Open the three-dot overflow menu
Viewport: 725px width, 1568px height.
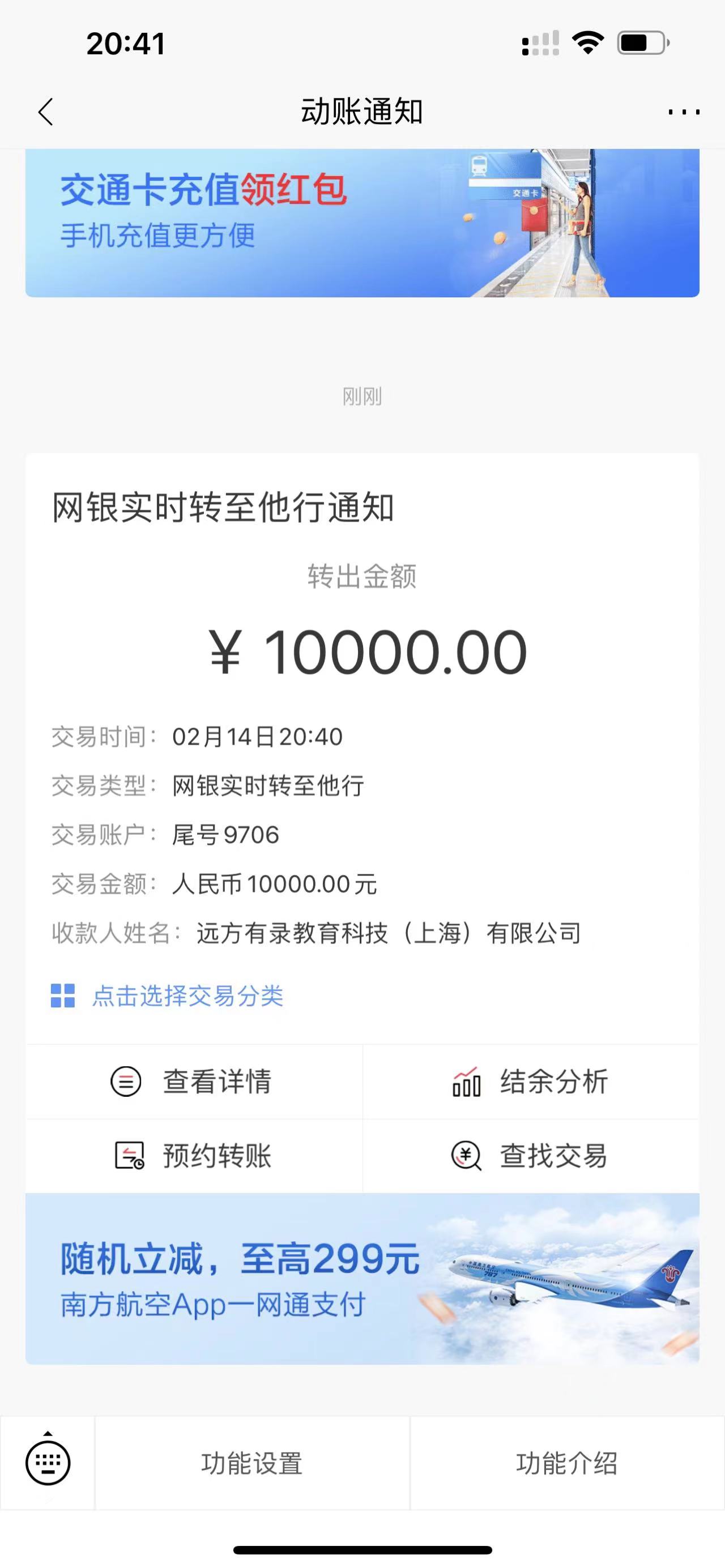683,112
